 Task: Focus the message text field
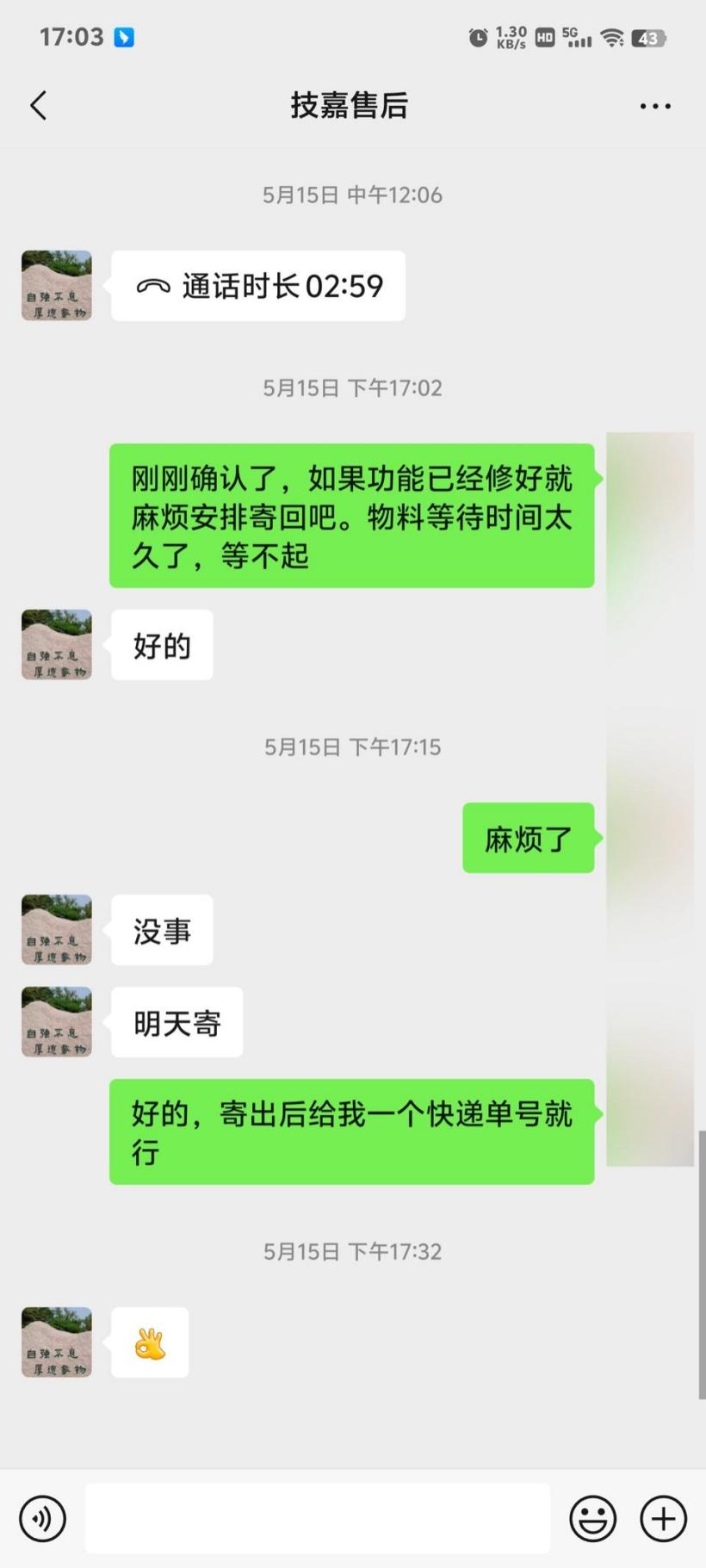(x=317, y=1518)
